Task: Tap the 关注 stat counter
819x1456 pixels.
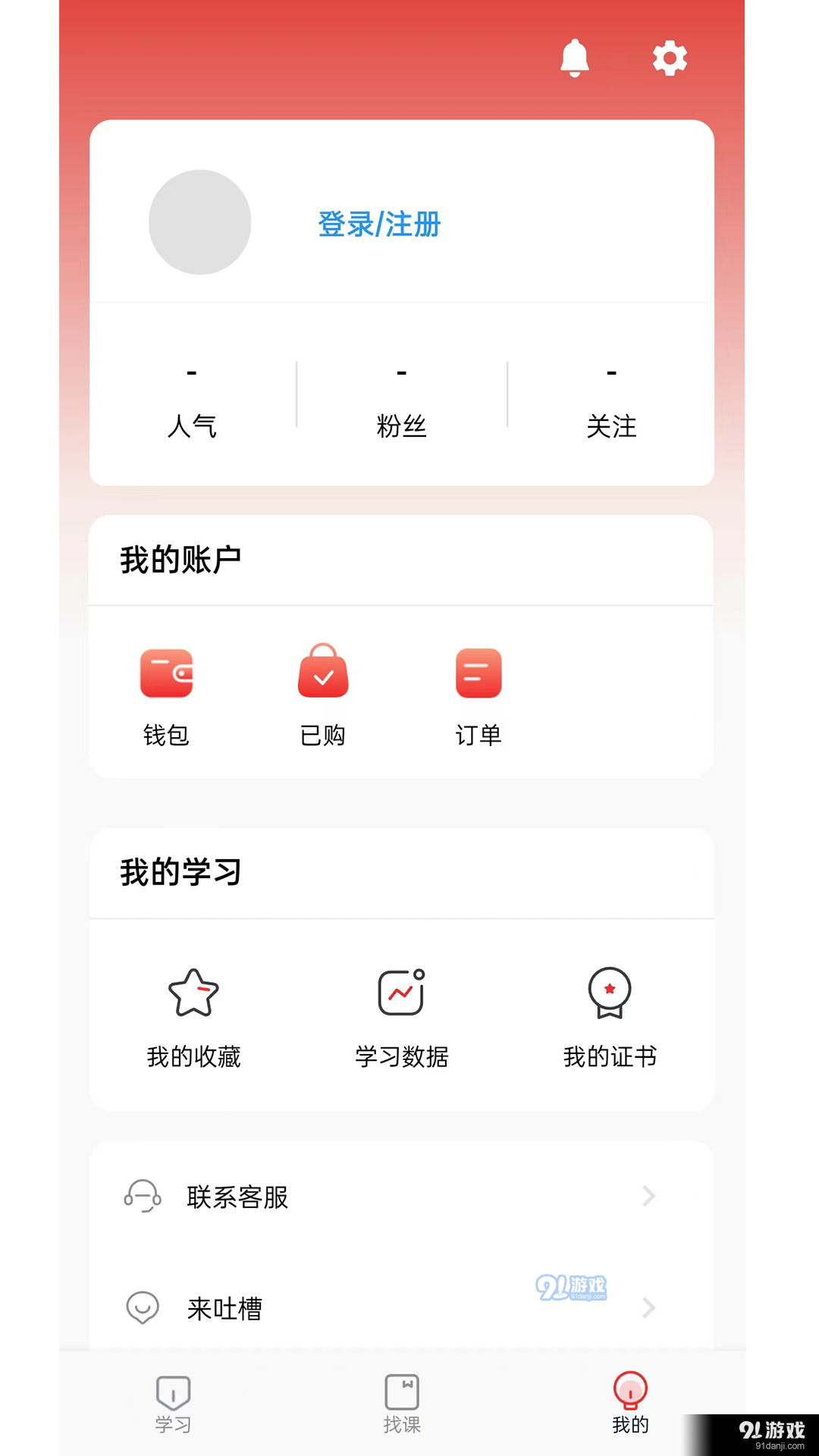Action: [x=611, y=398]
